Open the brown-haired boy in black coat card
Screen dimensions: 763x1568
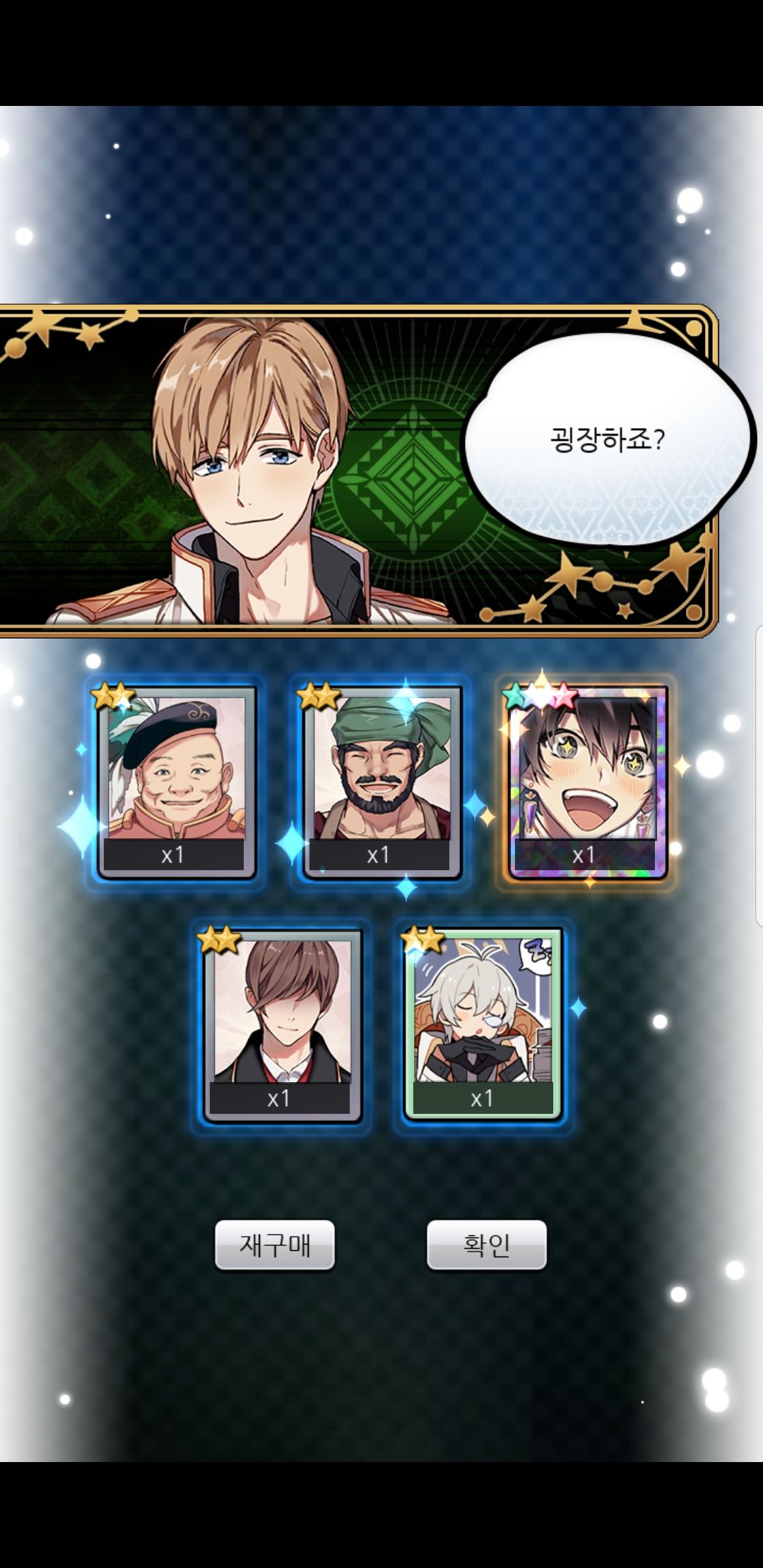pos(282,1025)
